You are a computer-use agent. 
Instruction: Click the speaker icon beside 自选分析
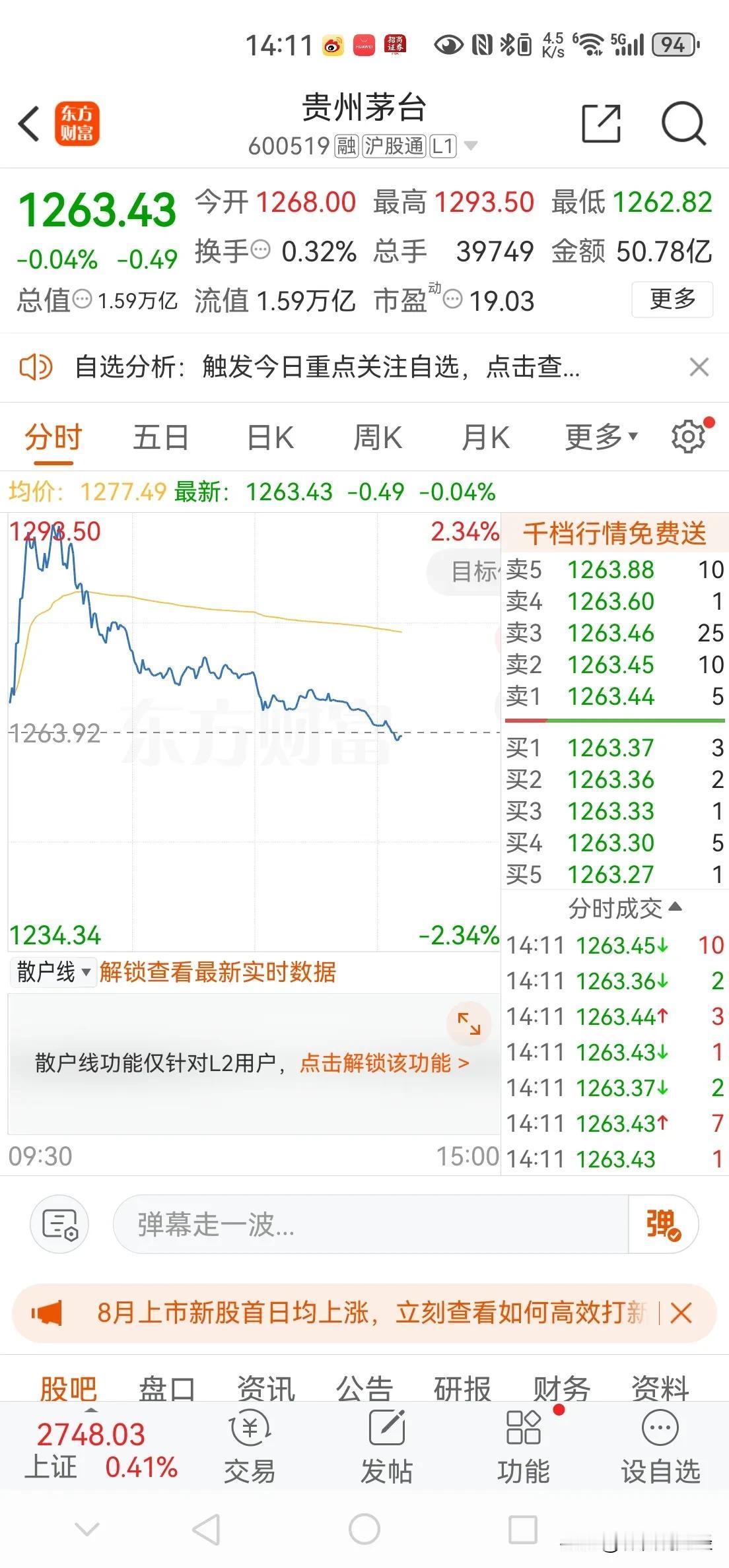[x=36, y=368]
